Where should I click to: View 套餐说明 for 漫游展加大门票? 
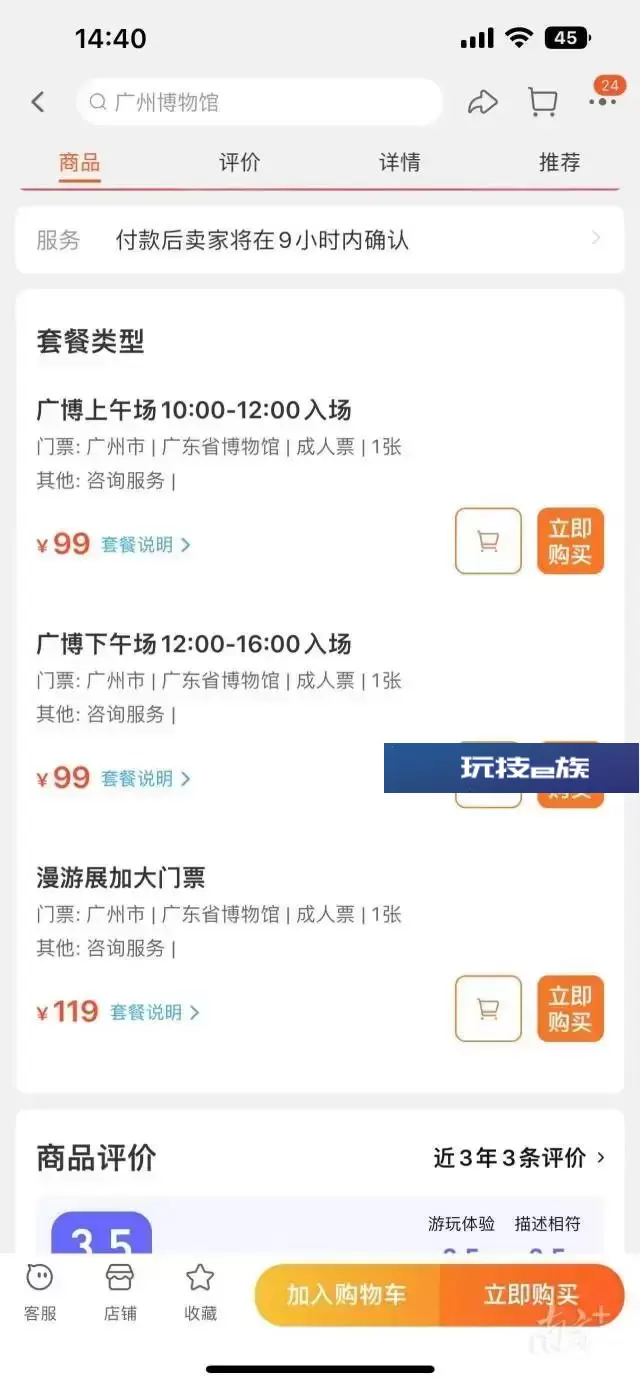[x=155, y=1012]
